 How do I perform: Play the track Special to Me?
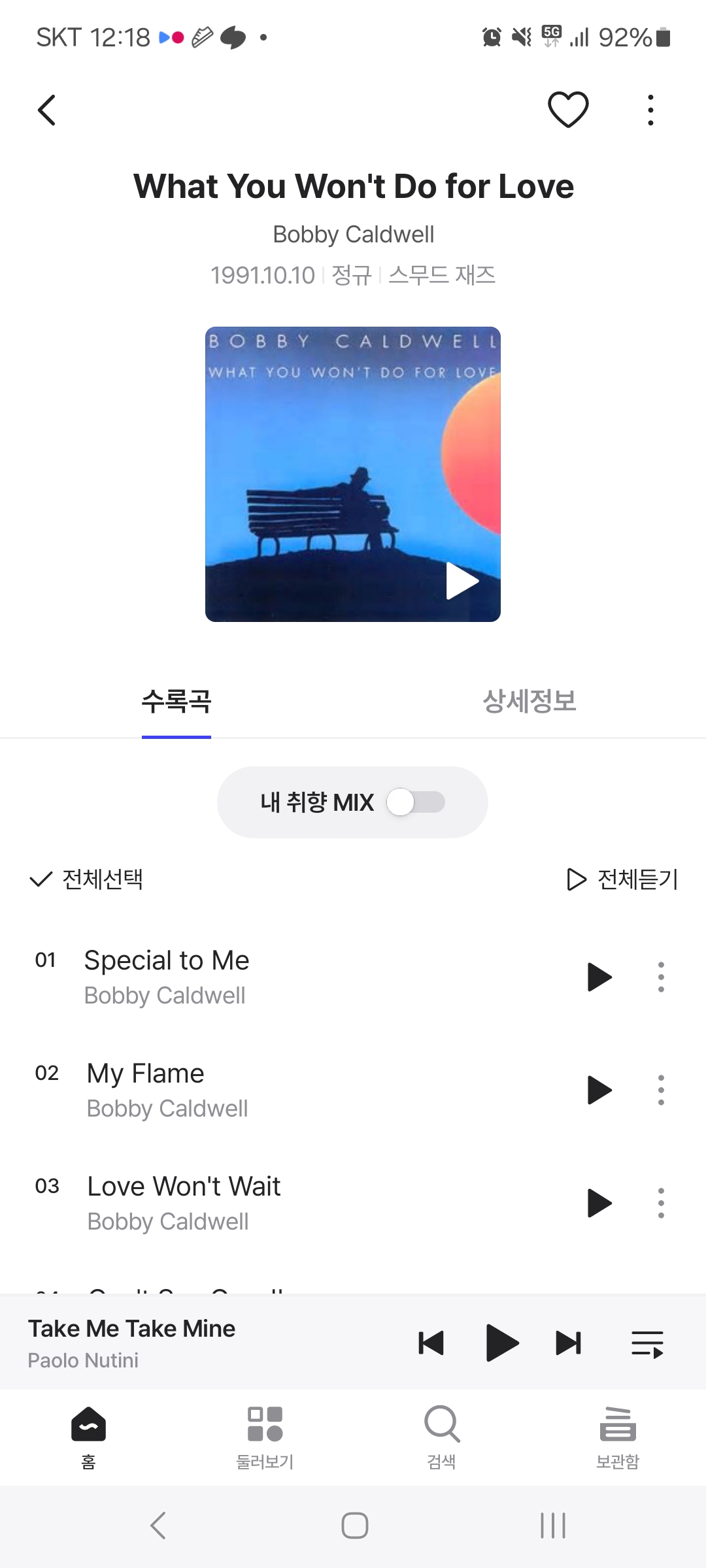click(599, 977)
